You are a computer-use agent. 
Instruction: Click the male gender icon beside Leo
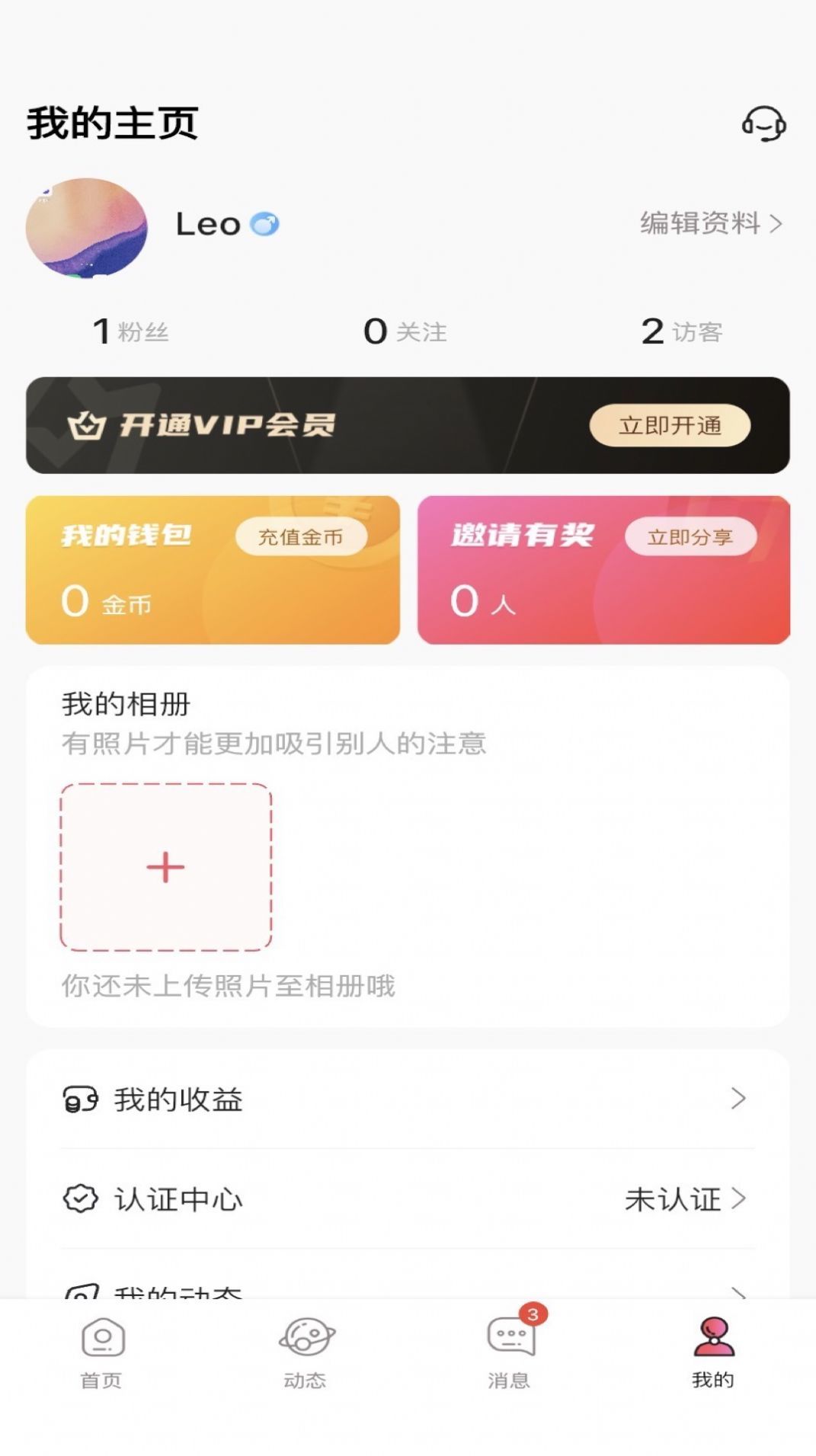point(264,222)
